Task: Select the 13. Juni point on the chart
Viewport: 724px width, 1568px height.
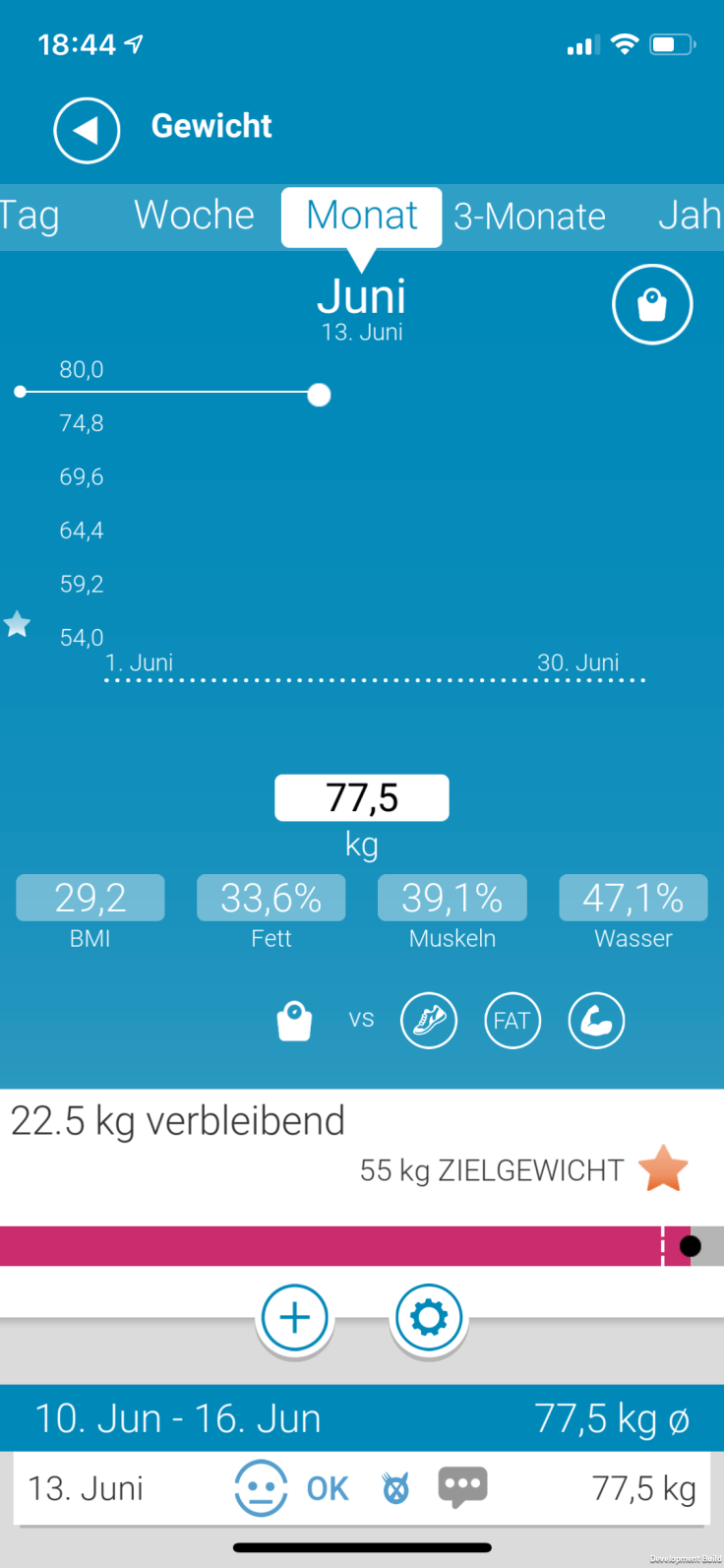Action: [x=319, y=395]
